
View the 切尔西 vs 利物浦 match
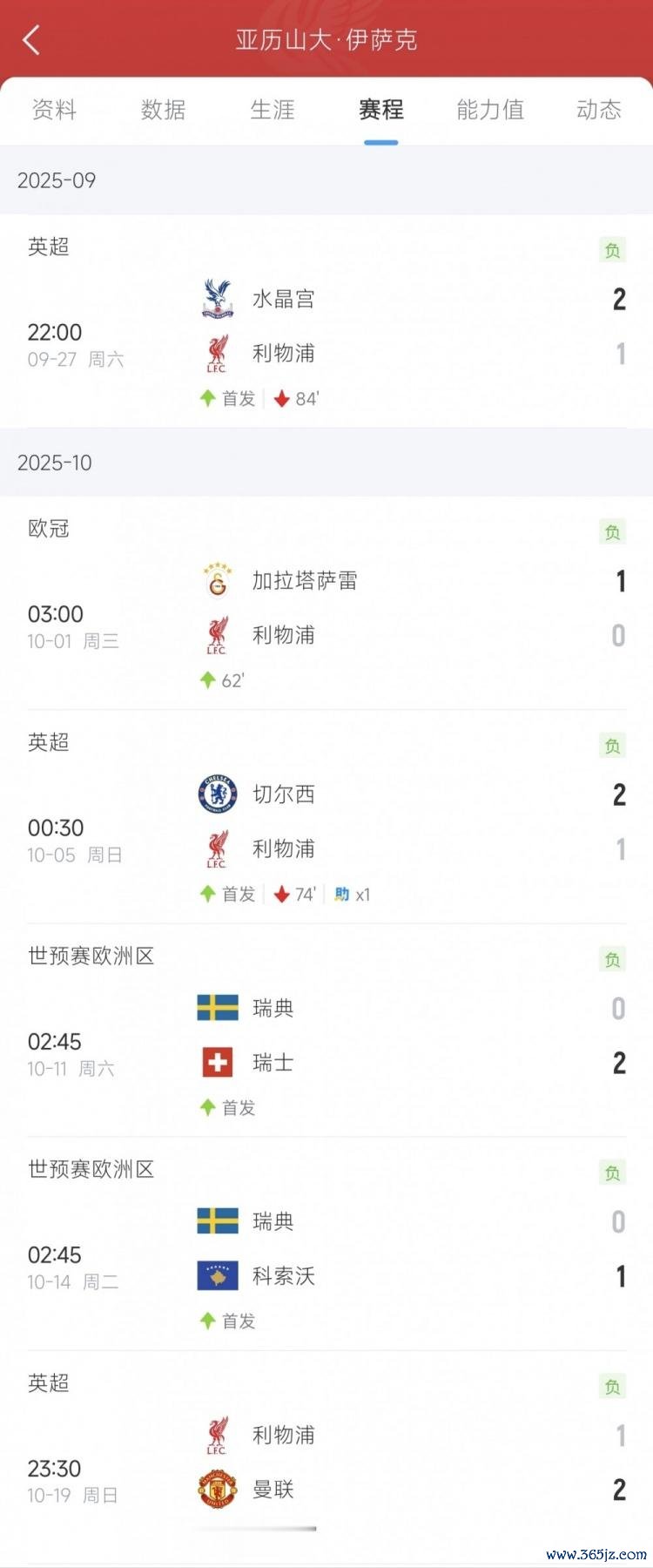click(x=326, y=821)
